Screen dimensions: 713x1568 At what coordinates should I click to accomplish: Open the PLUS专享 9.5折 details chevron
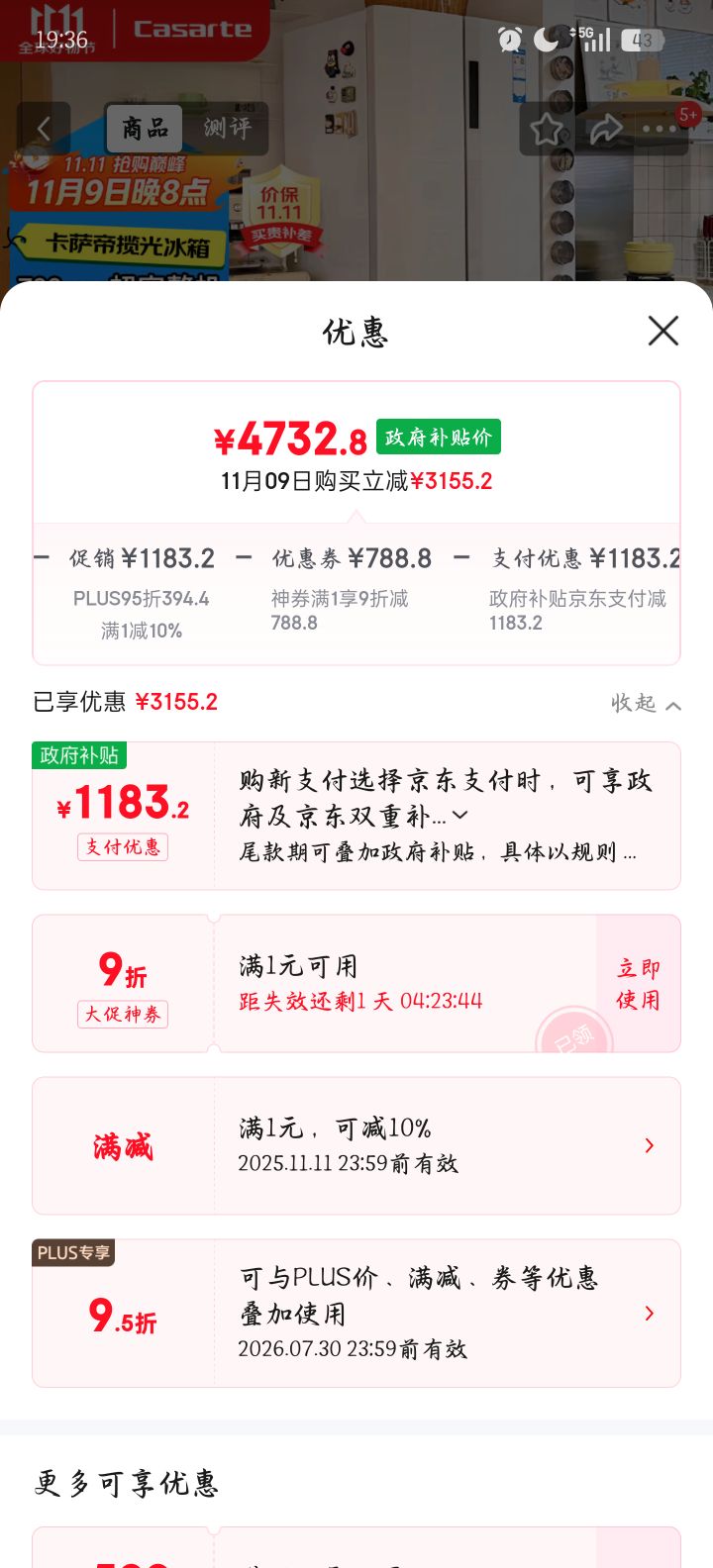(x=649, y=1314)
